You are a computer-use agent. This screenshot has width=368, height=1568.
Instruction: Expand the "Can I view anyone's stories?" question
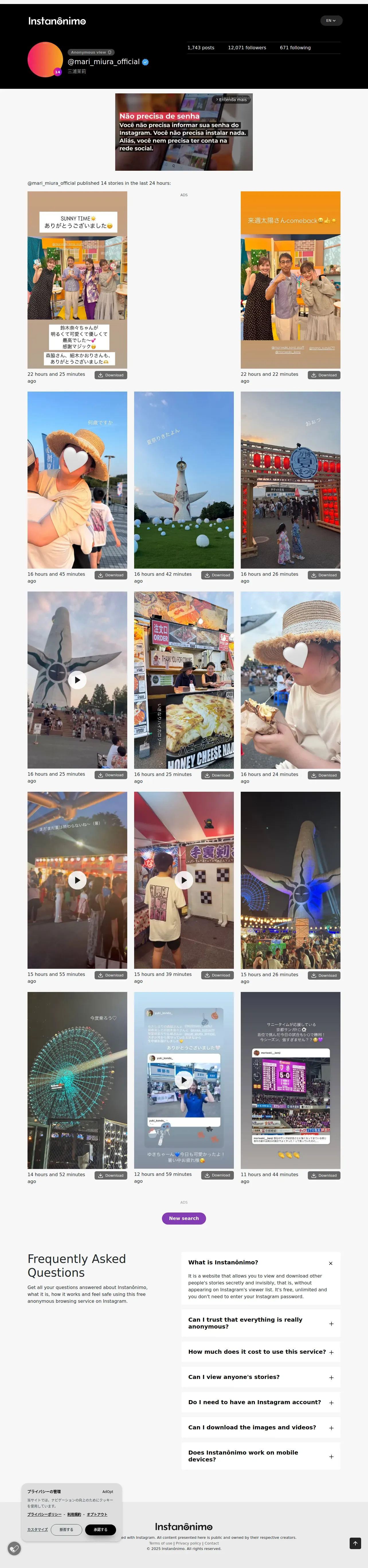click(x=331, y=1377)
